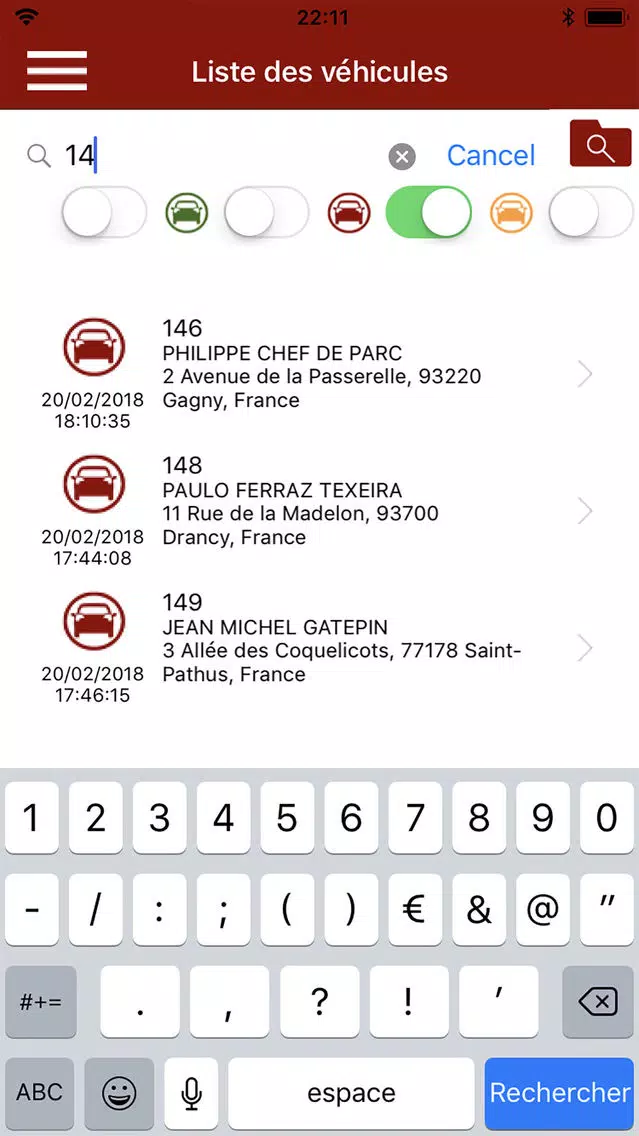Enable the orange car filter switch
639x1136 pixels.
pyautogui.click(x=591, y=212)
